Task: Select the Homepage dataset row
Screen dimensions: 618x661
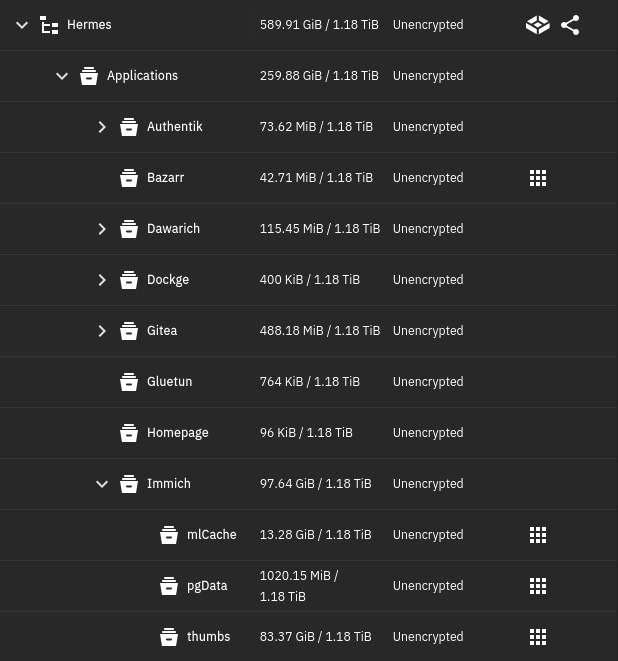Action: [177, 433]
